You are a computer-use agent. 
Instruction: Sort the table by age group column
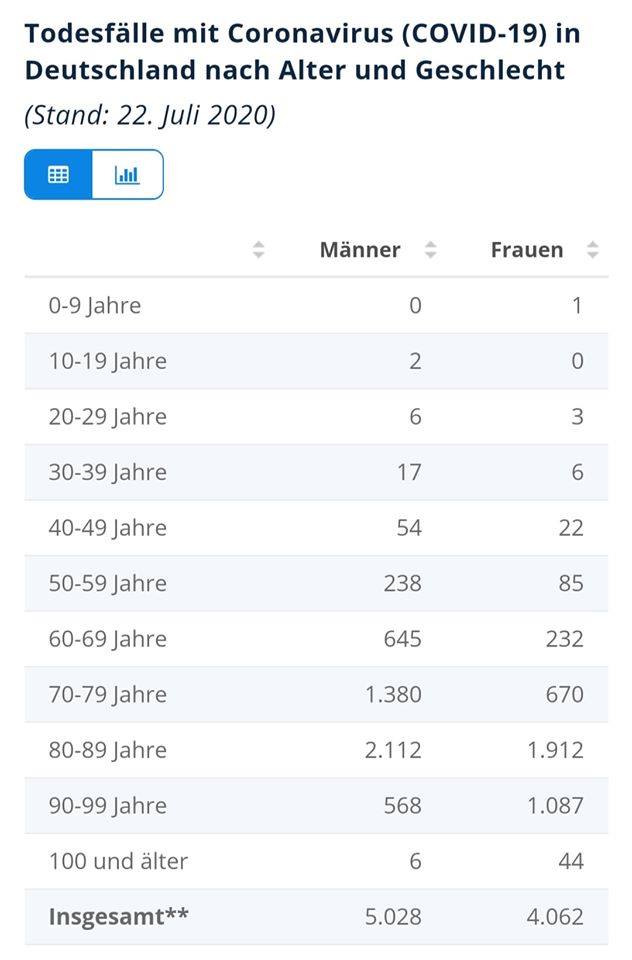258,250
